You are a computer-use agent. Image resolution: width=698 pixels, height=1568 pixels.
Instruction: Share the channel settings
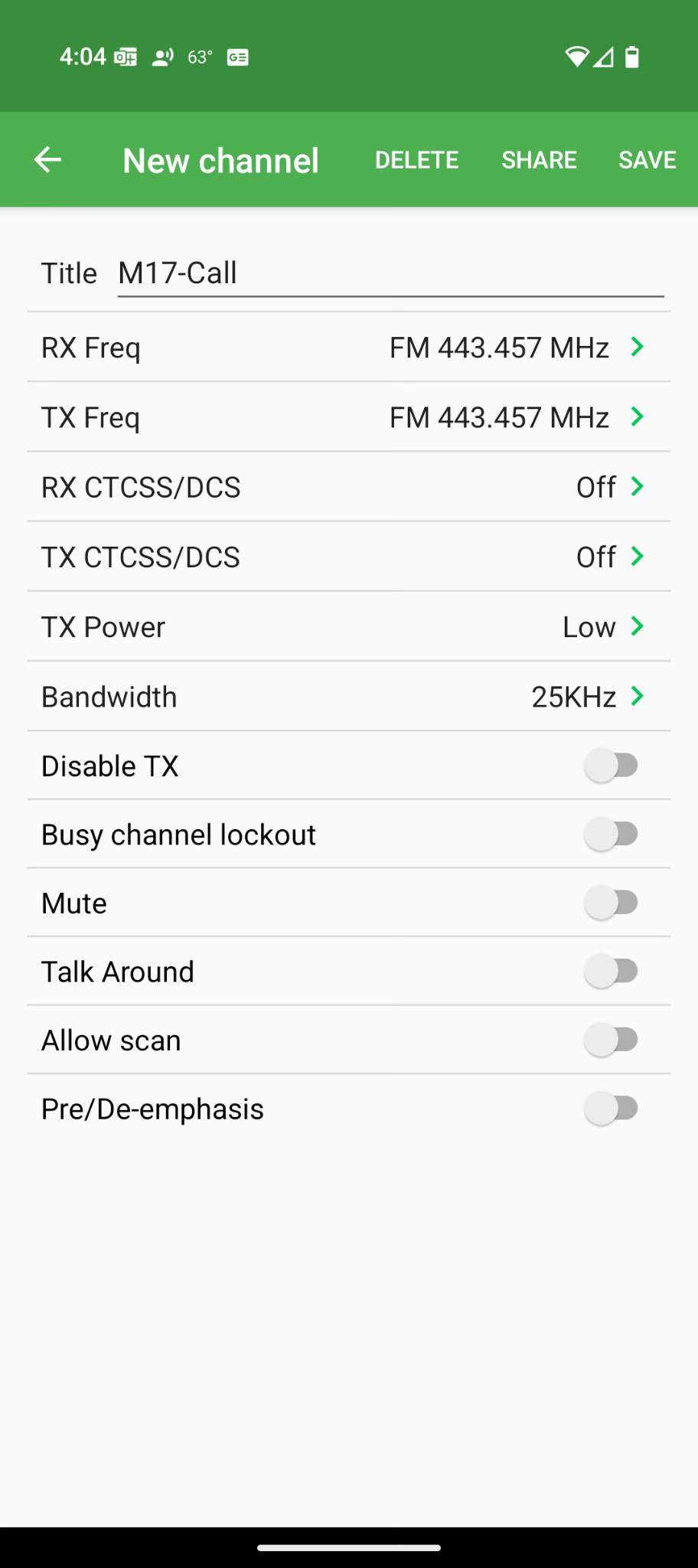coord(539,160)
